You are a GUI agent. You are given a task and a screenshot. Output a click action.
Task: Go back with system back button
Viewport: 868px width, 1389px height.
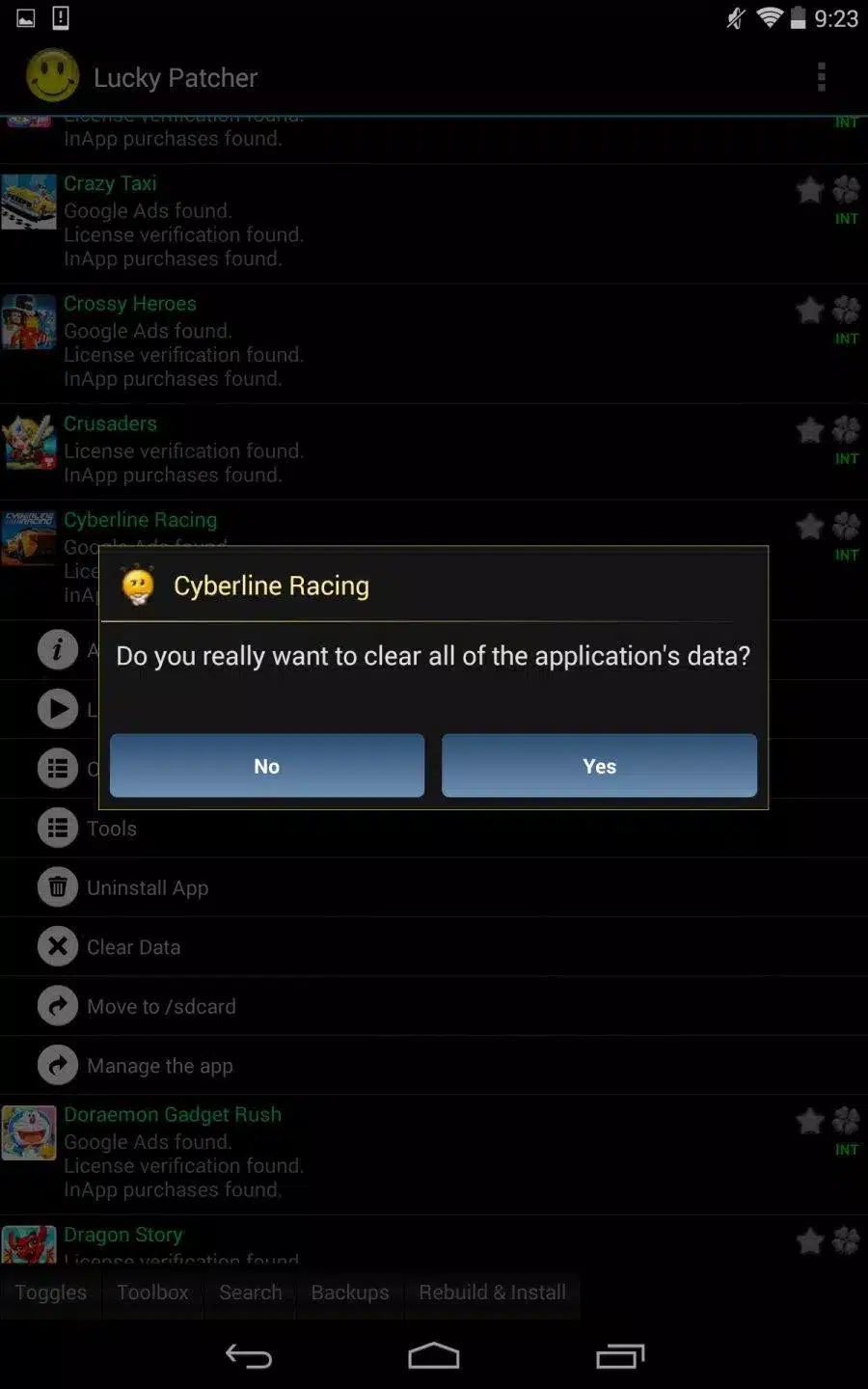249,1356
